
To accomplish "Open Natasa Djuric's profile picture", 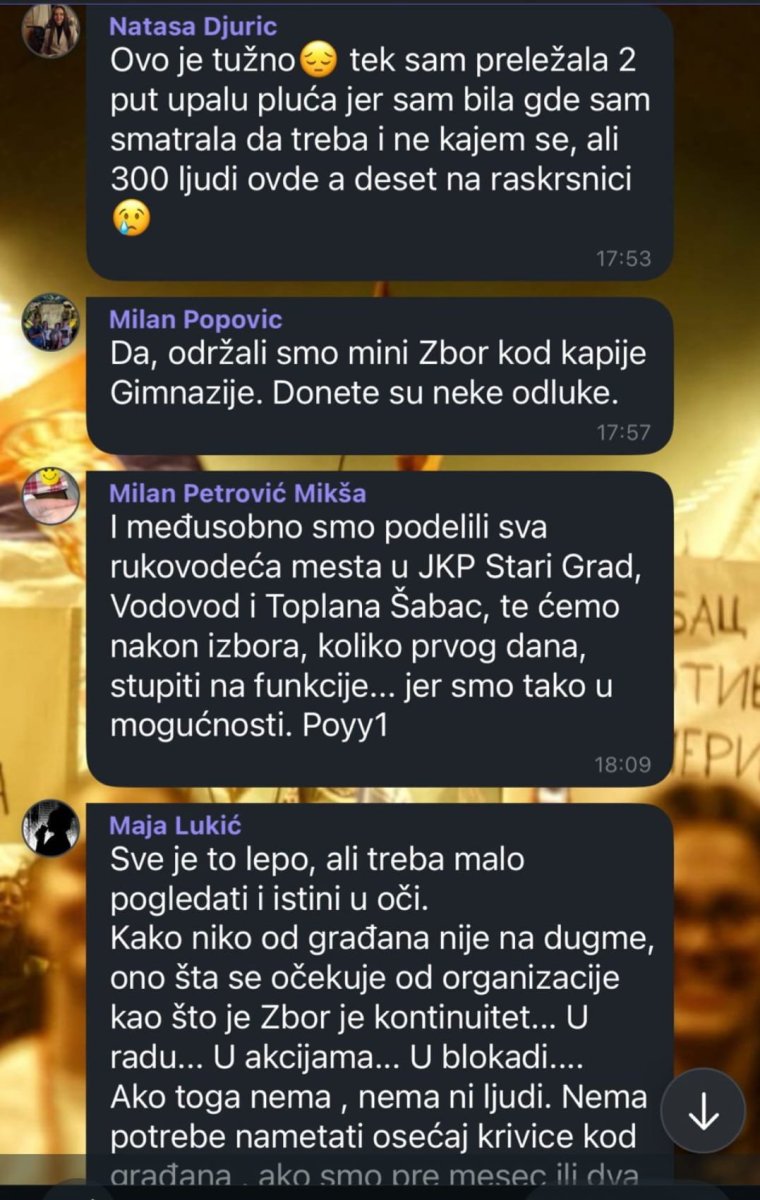I will click(50, 29).
